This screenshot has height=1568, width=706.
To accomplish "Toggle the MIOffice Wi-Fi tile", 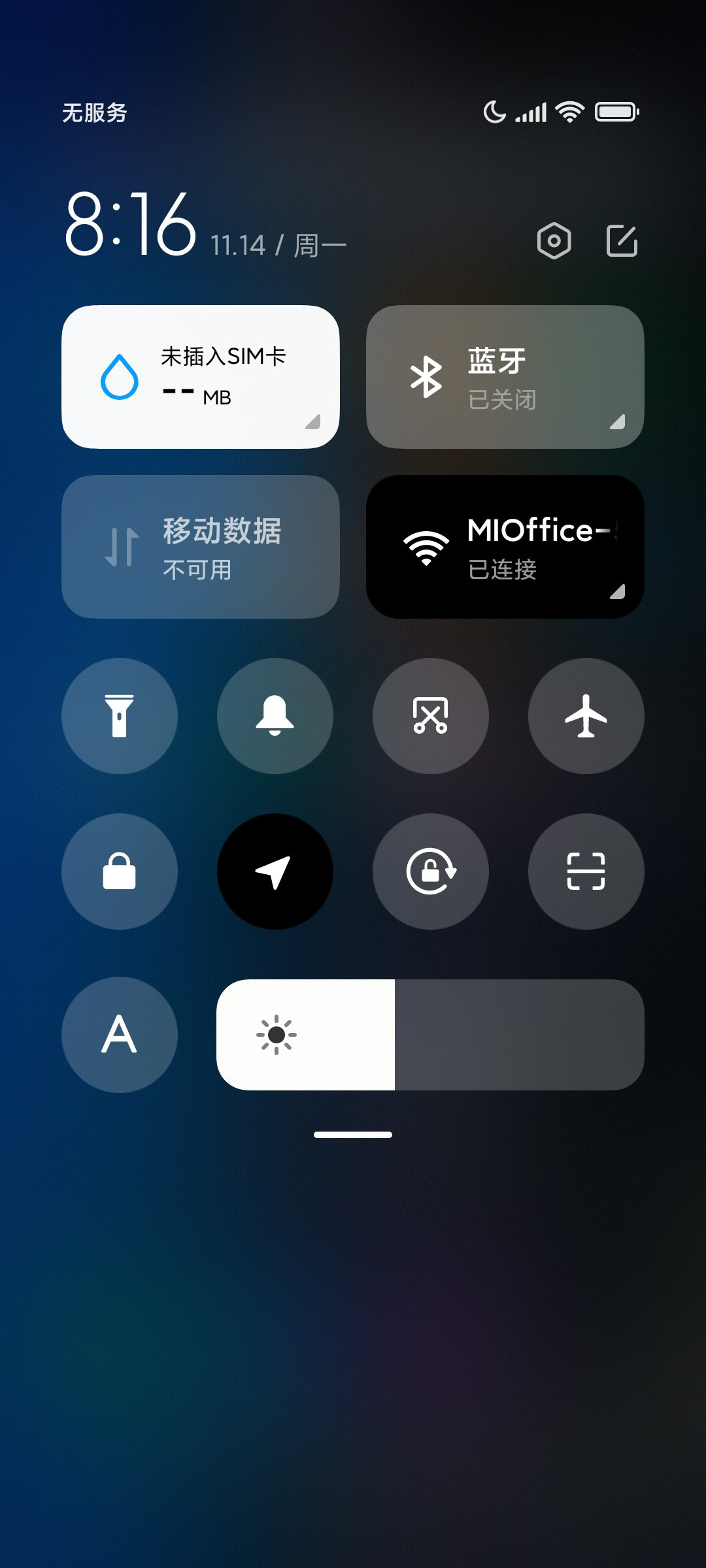I will (x=505, y=547).
